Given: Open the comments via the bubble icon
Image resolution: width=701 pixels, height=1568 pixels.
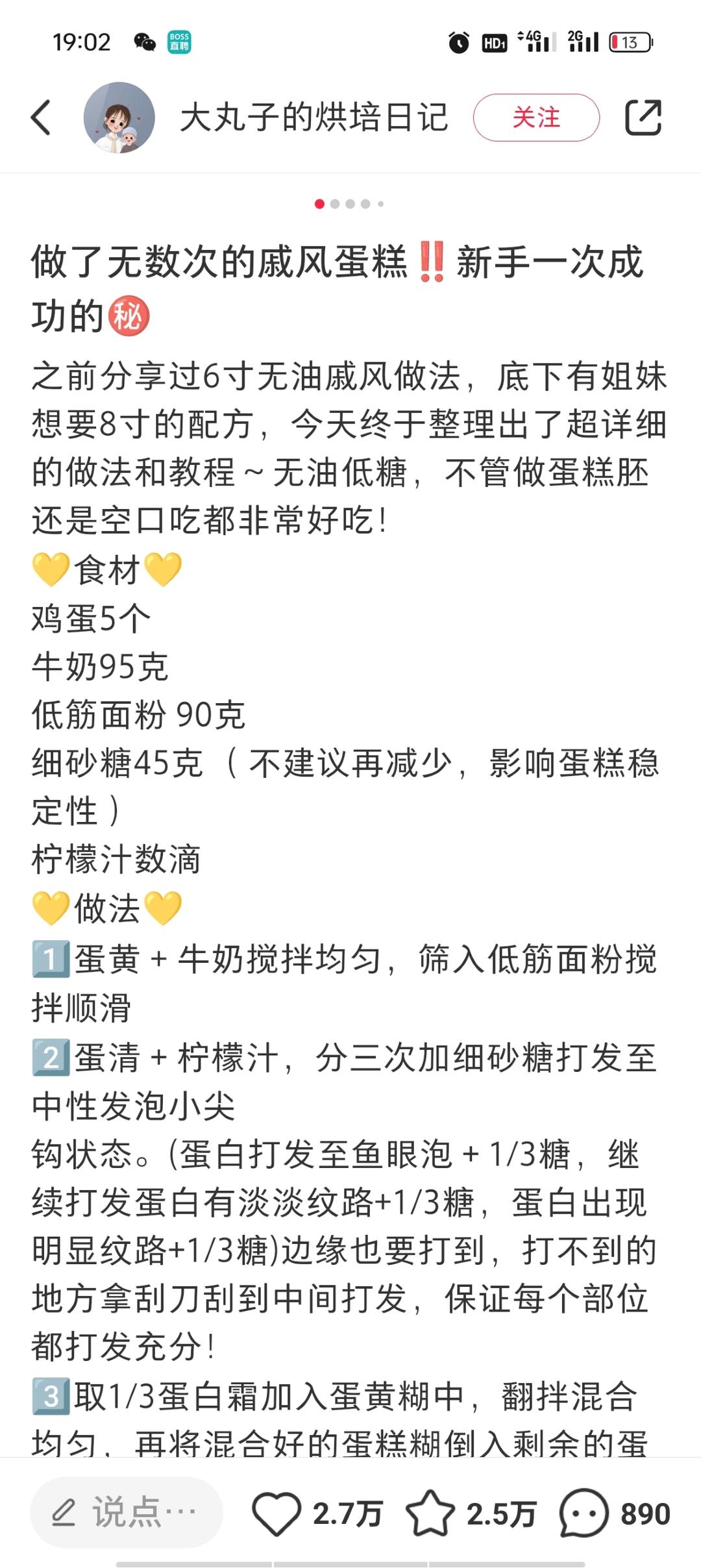Looking at the screenshot, I should (584, 1513).
